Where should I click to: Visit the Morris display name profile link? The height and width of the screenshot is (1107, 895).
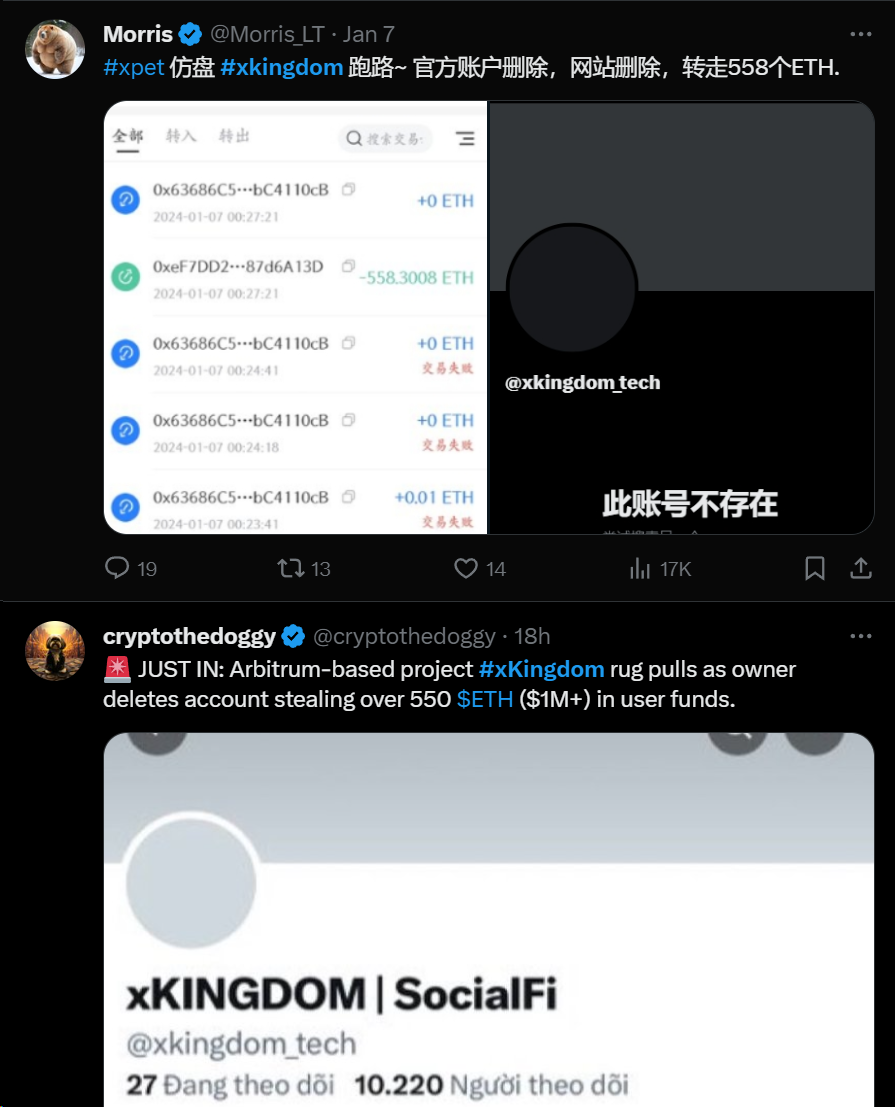pyautogui.click(x=138, y=34)
